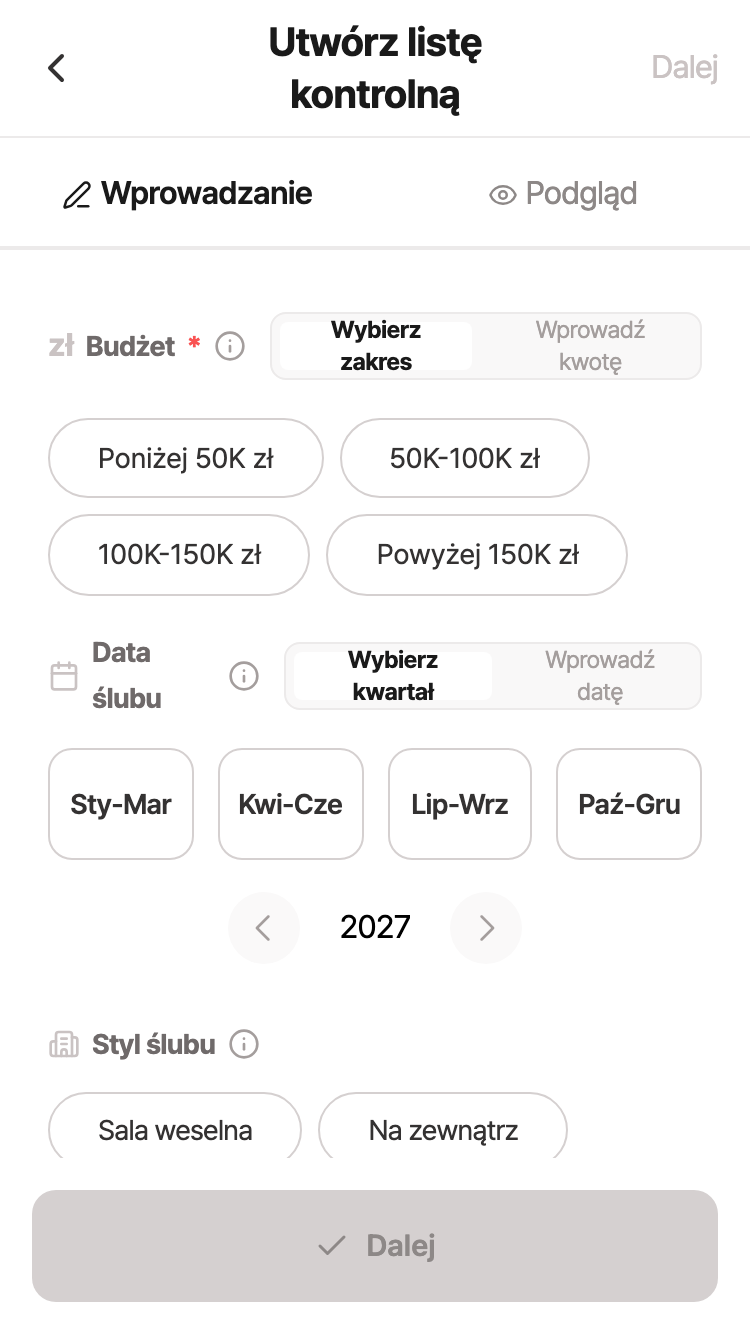Select Na zewnątrz wedding style
The height and width of the screenshot is (1334, 750).
click(x=443, y=1130)
